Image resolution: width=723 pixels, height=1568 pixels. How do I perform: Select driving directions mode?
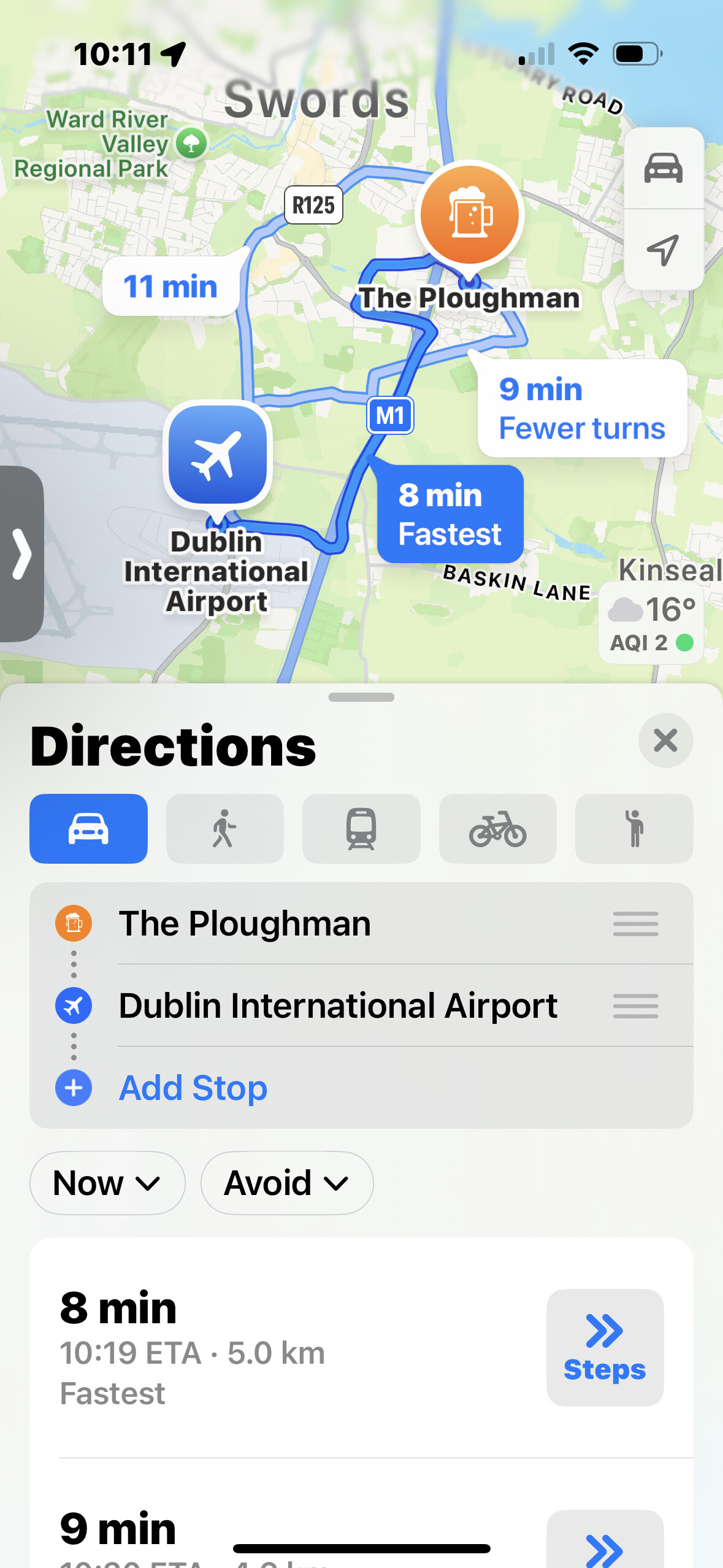(x=89, y=829)
